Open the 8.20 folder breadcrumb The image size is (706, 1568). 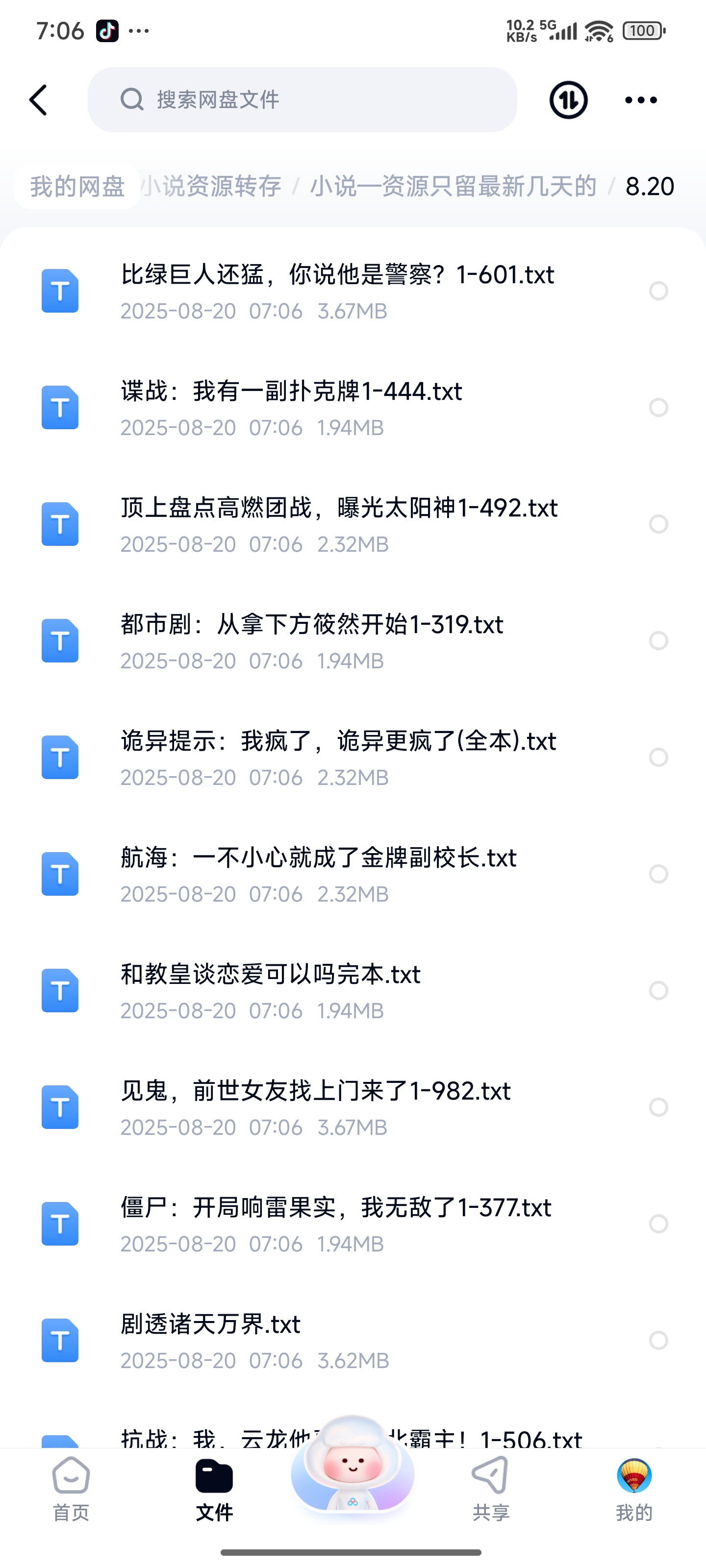coord(649,186)
